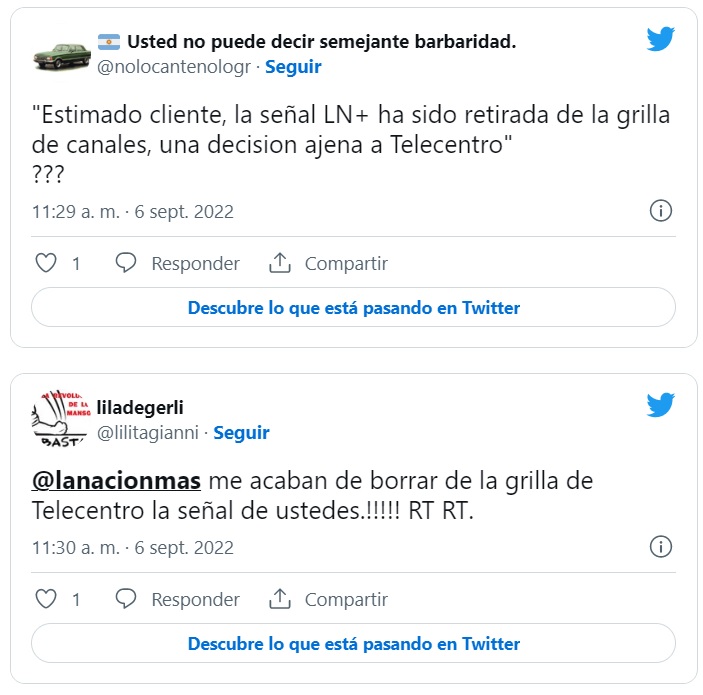Open the green car profile avatar
The image size is (703, 695).
[60, 53]
